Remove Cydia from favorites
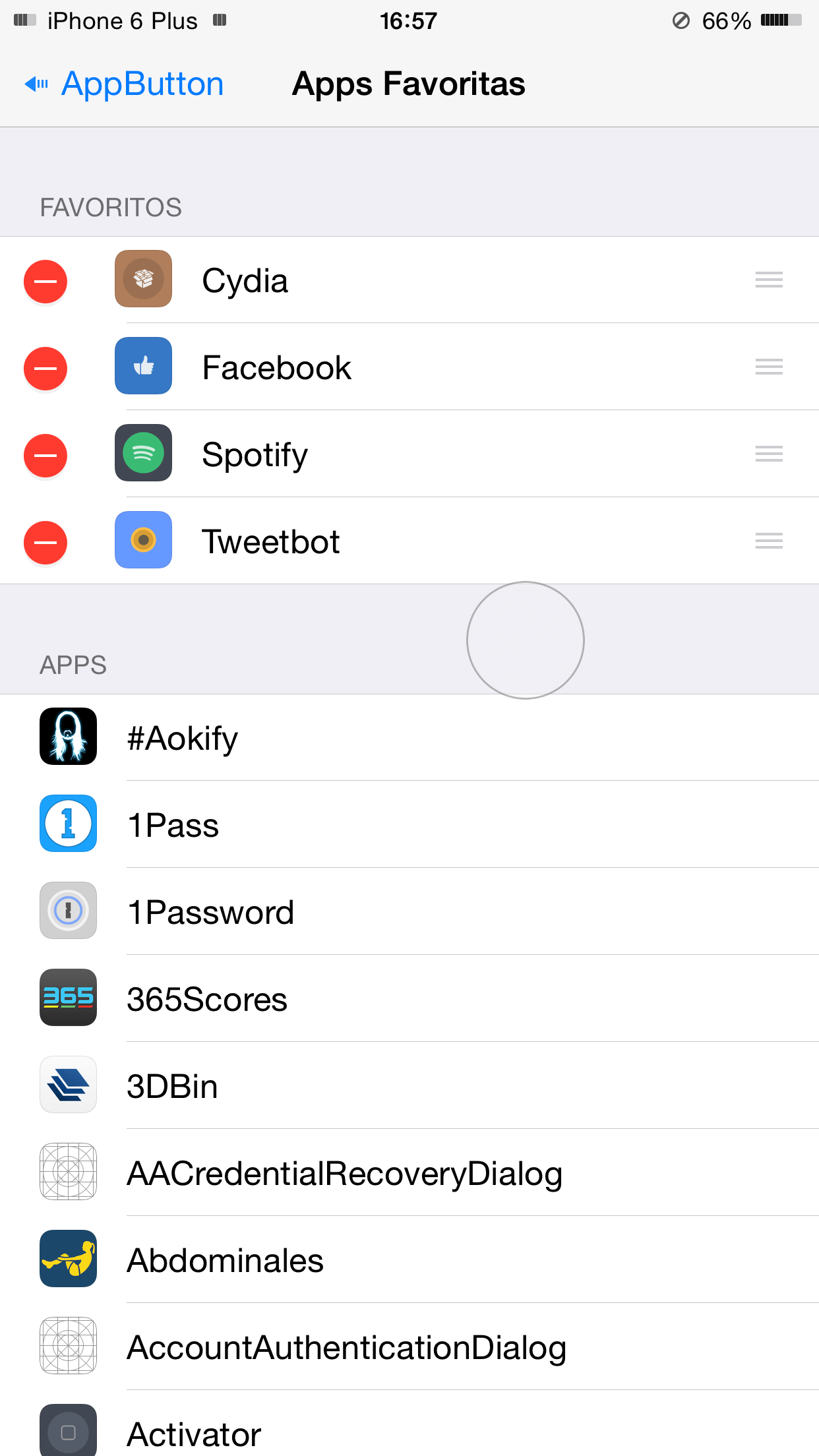This screenshot has width=819, height=1456. coord(45,282)
